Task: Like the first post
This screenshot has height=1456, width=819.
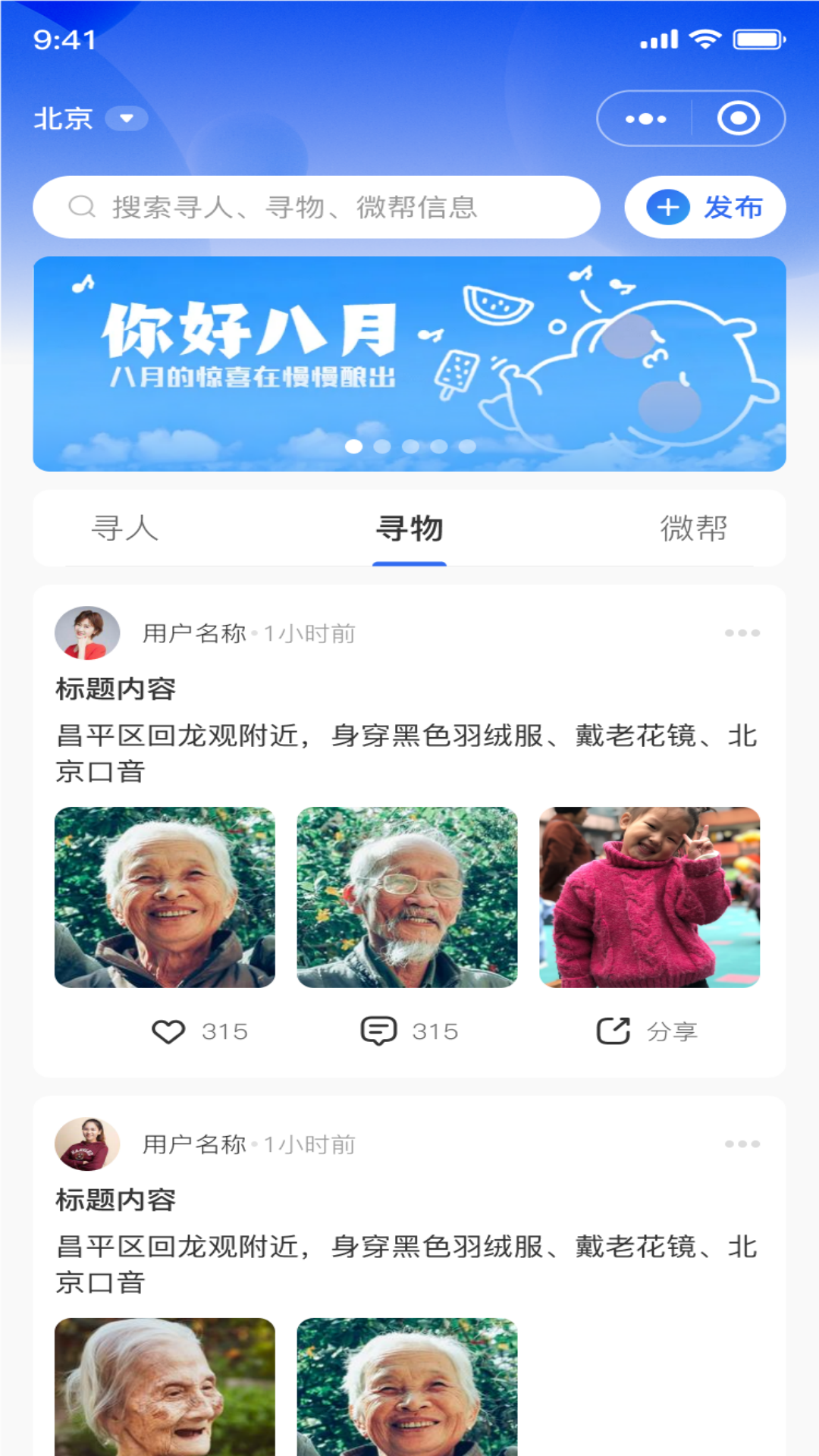Action: [x=168, y=1031]
